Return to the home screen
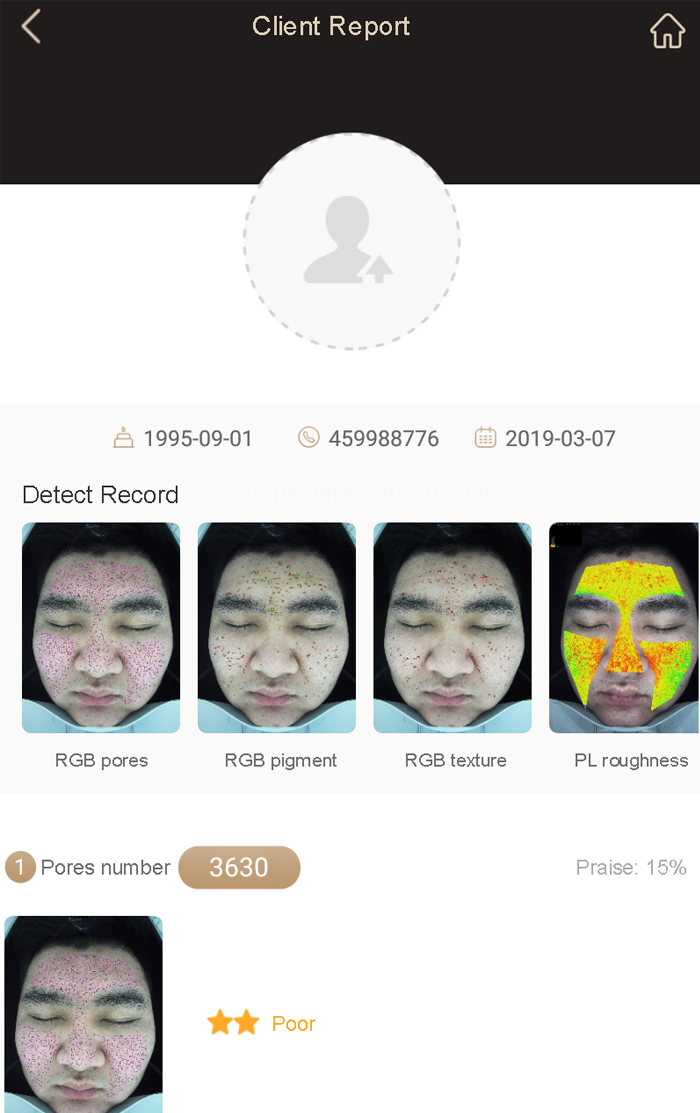 pos(667,30)
